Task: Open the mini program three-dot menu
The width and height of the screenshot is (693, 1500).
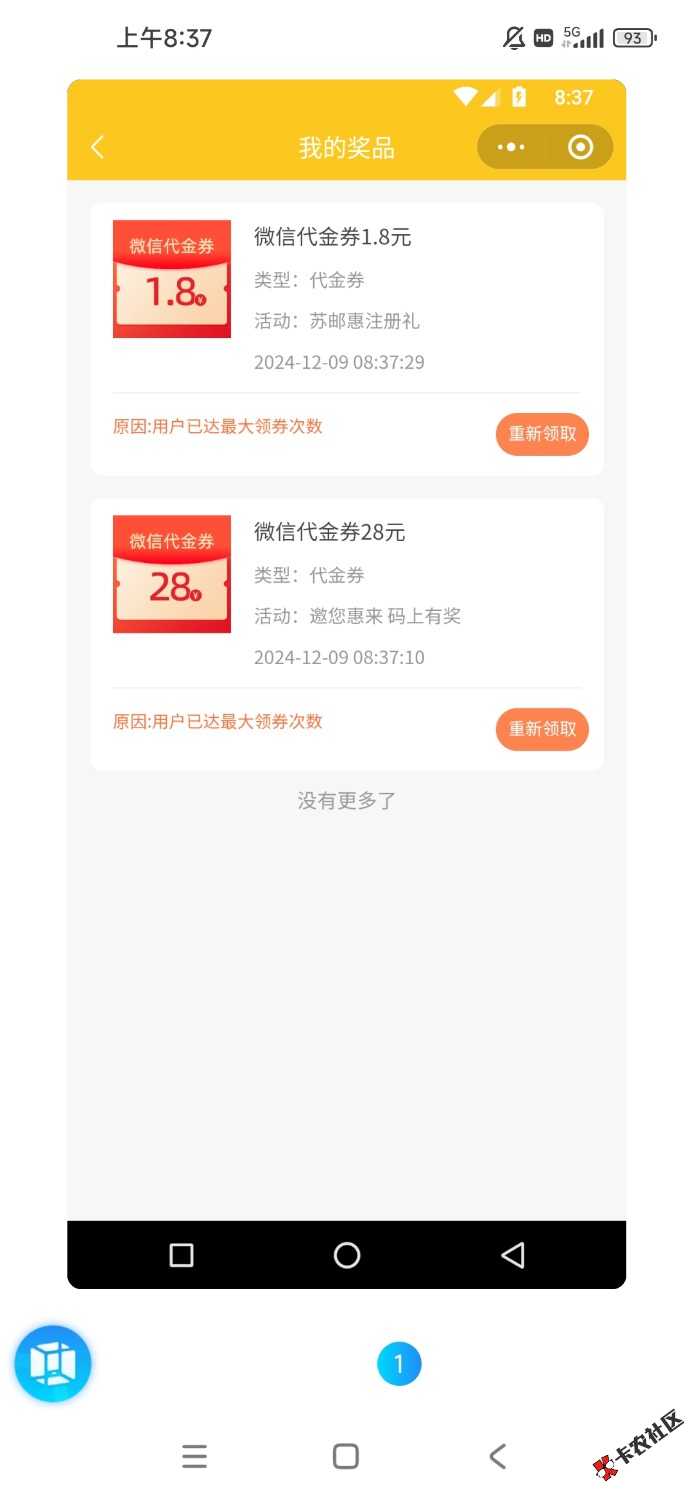Action: coord(511,148)
